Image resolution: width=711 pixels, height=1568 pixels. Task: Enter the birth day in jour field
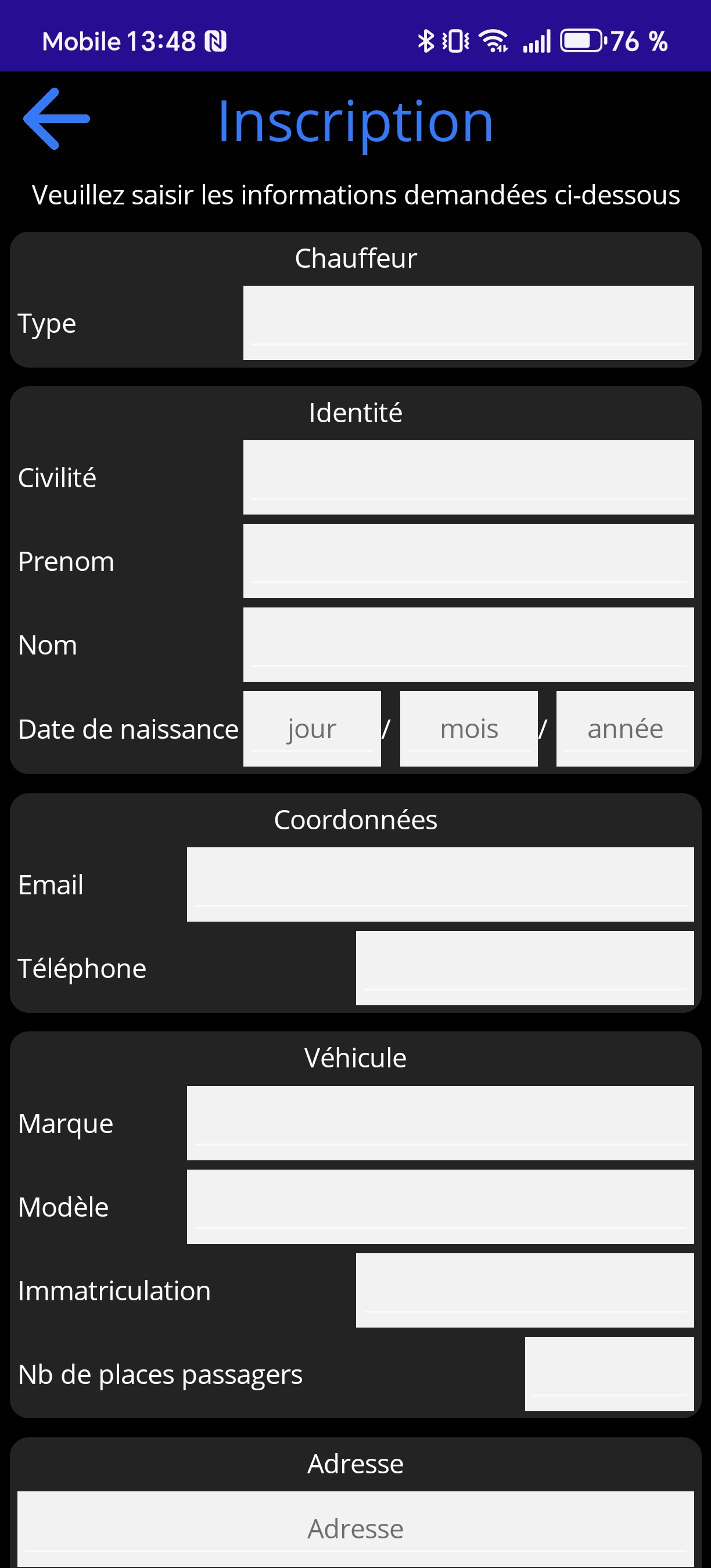[x=312, y=728]
